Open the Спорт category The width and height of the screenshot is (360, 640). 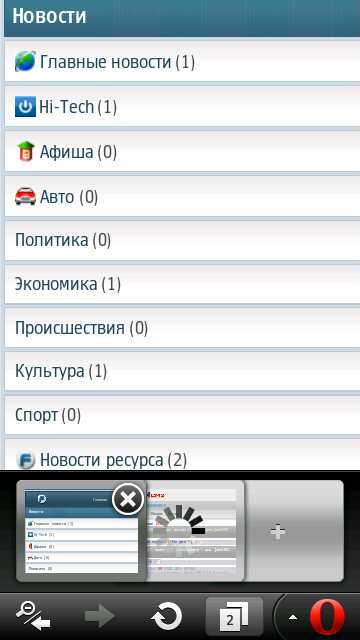click(182, 415)
